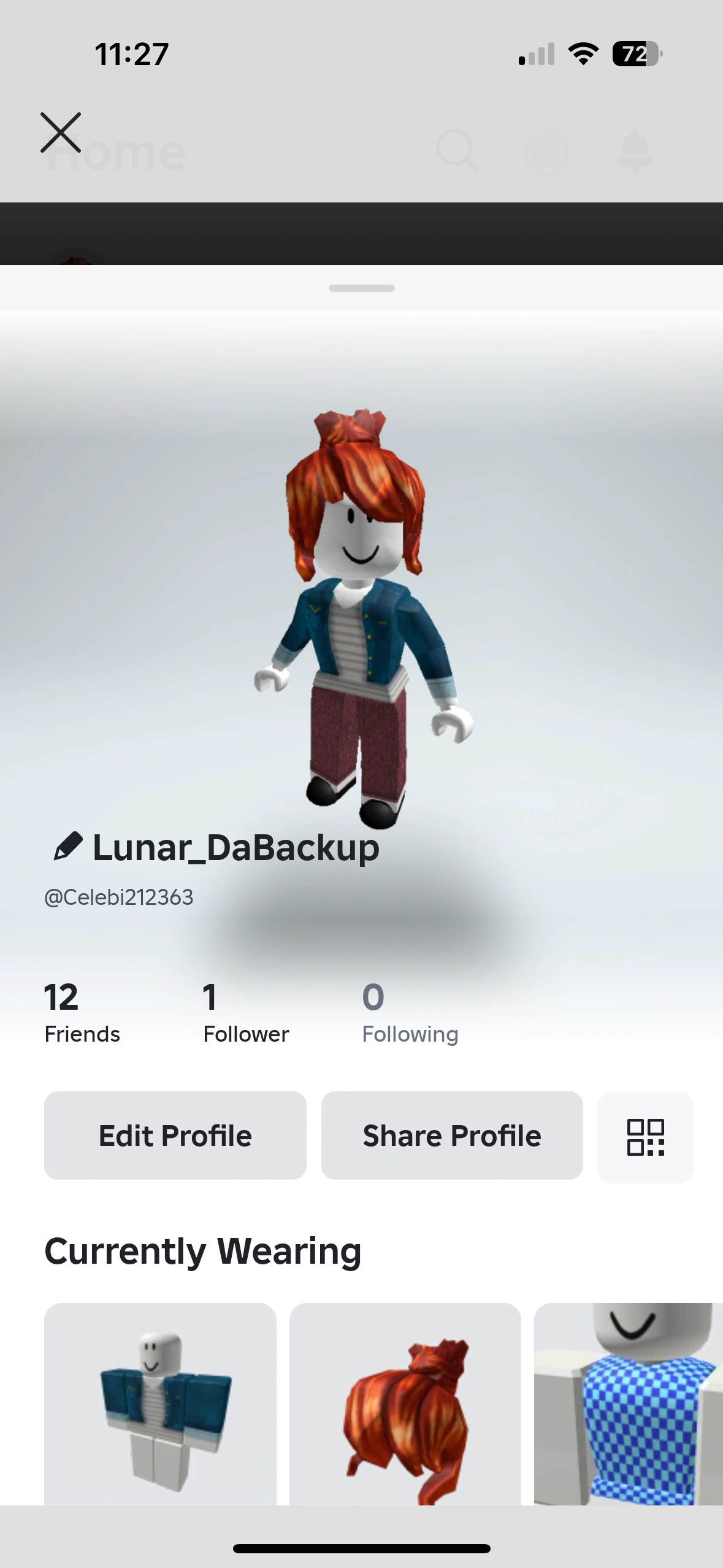723x1568 pixels.
Task: Tap the Edit Profile button
Action: click(x=175, y=1136)
